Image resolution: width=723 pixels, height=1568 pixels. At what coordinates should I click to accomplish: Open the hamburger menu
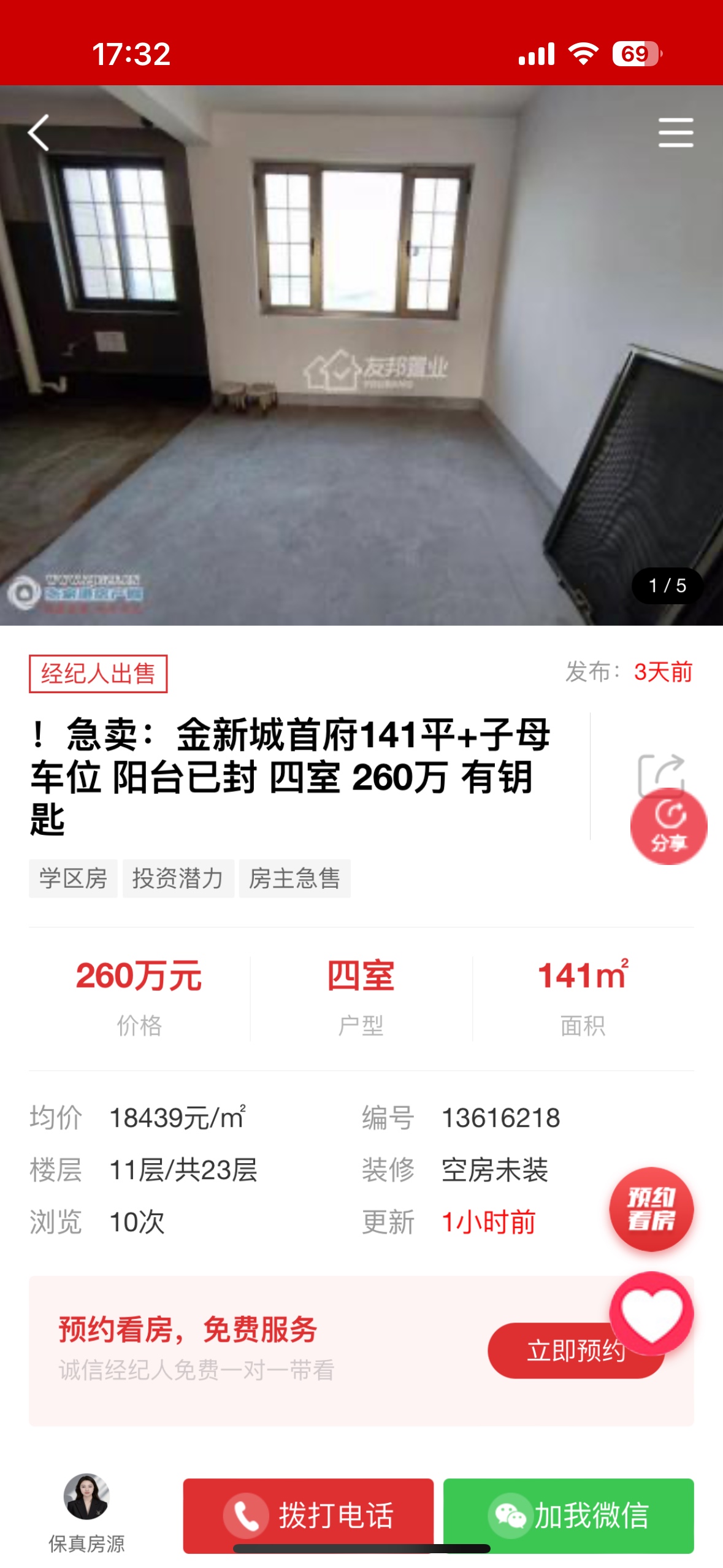click(x=676, y=133)
